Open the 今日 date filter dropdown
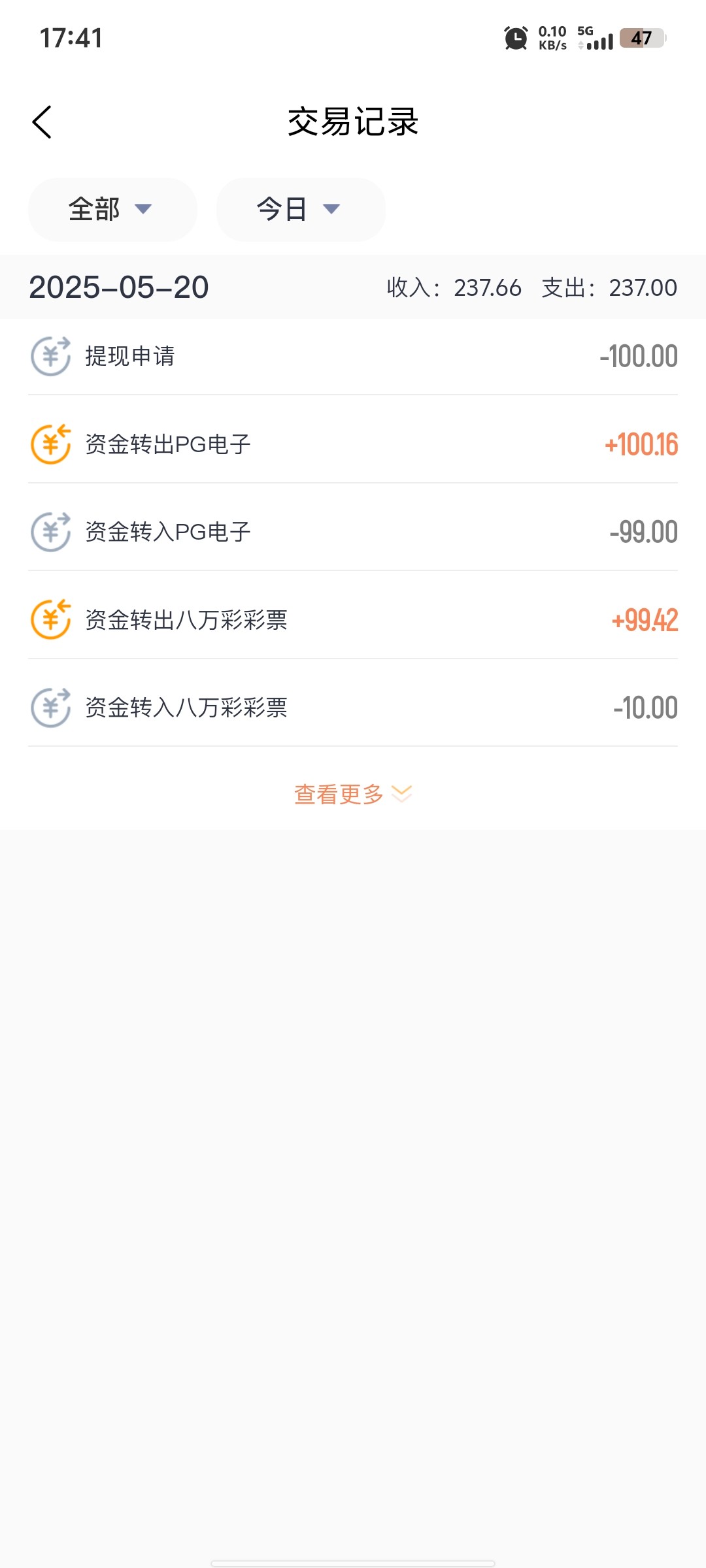The height and width of the screenshot is (1568, 706). pyautogui.click(x=301, y=210)
